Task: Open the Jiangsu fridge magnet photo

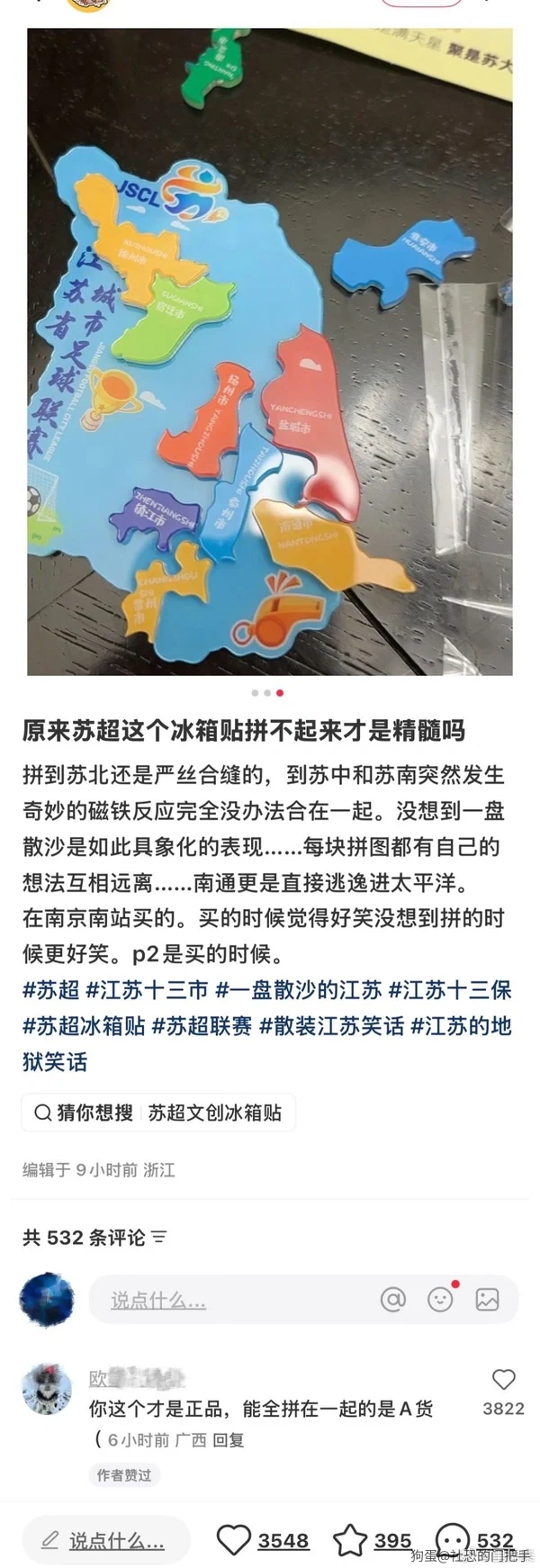Action: coord(270,351)
